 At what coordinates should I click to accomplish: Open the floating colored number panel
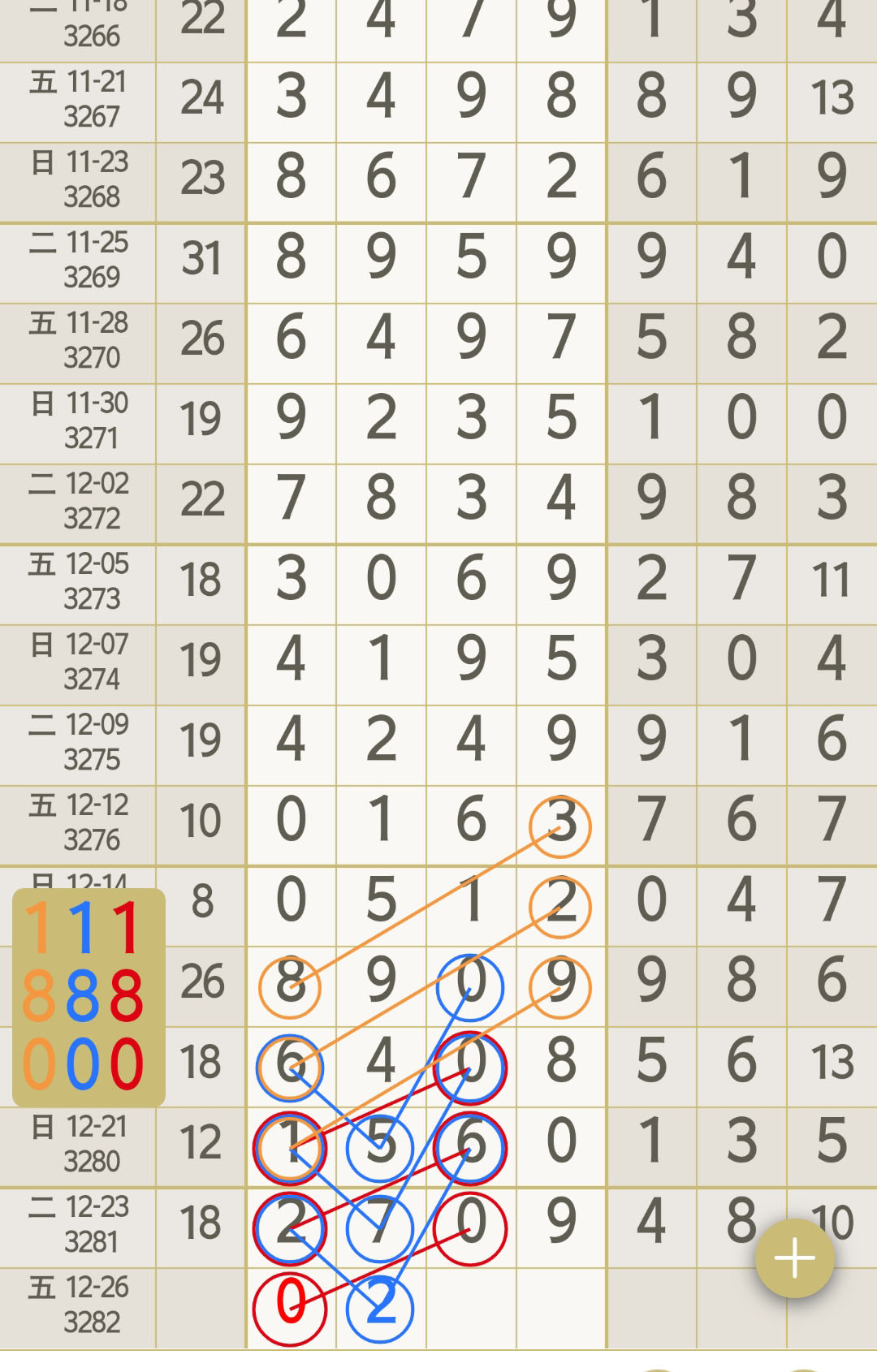(x=89, y=997)
